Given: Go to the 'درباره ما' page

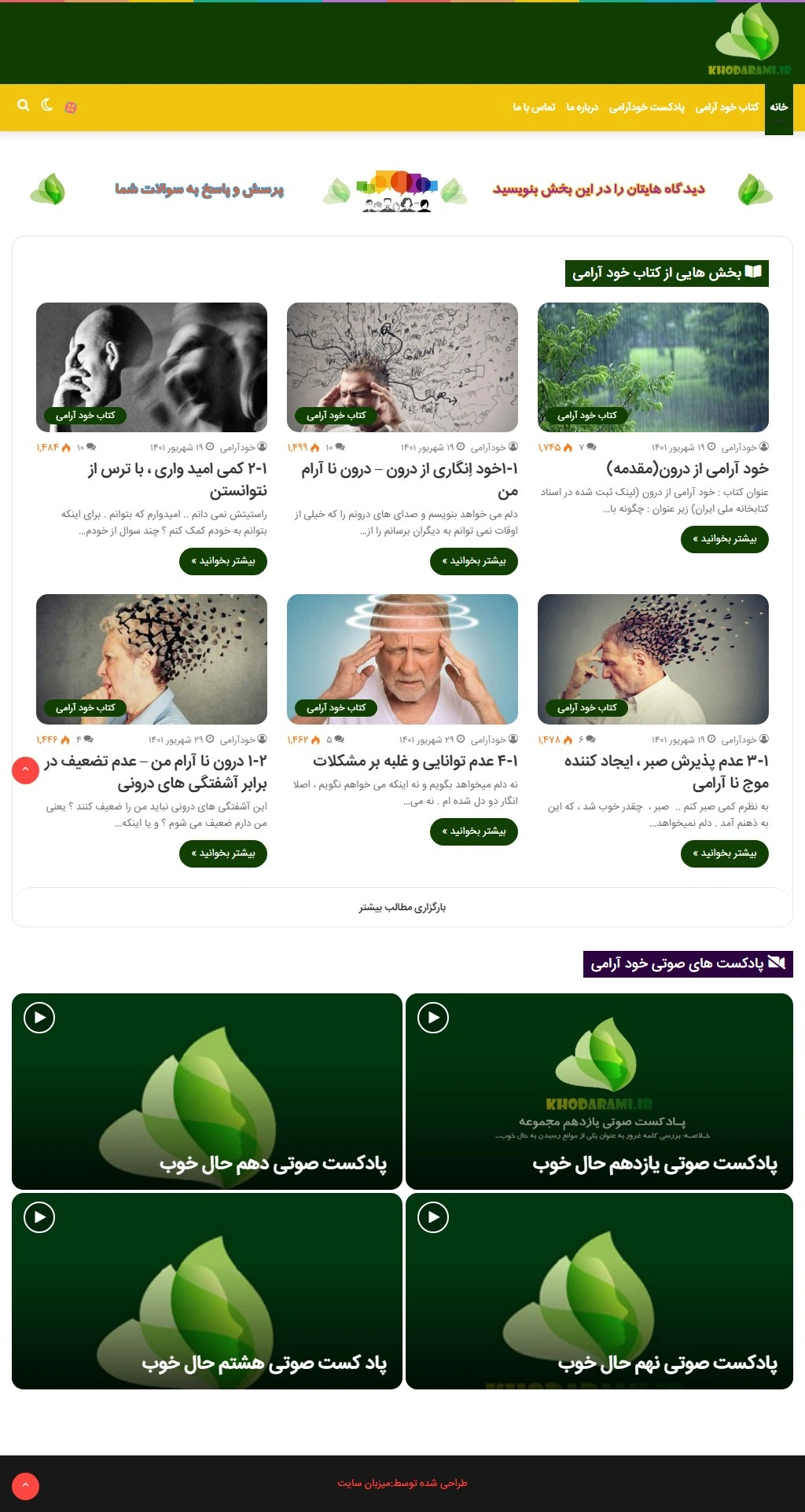Looking at the screenshot, I should pyautogui.click(x=583, y=107).
